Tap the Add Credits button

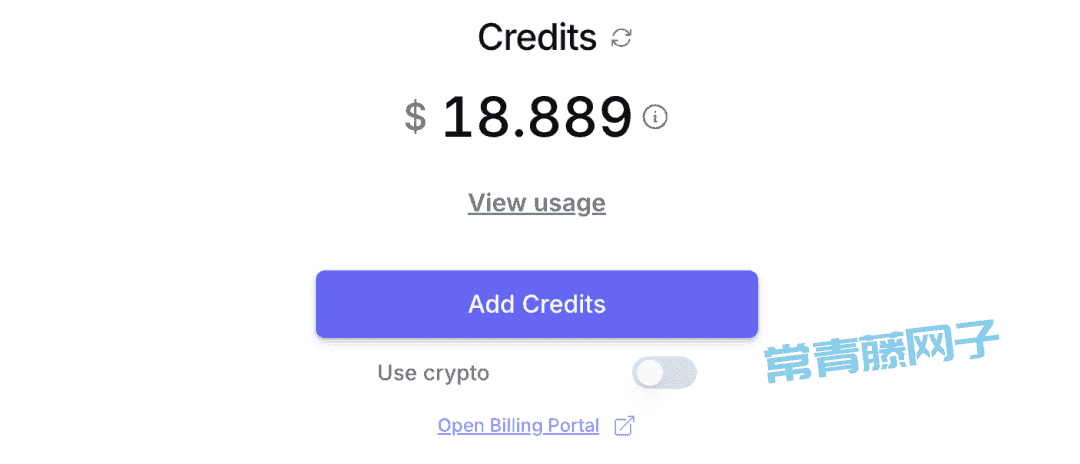point(537,304)
